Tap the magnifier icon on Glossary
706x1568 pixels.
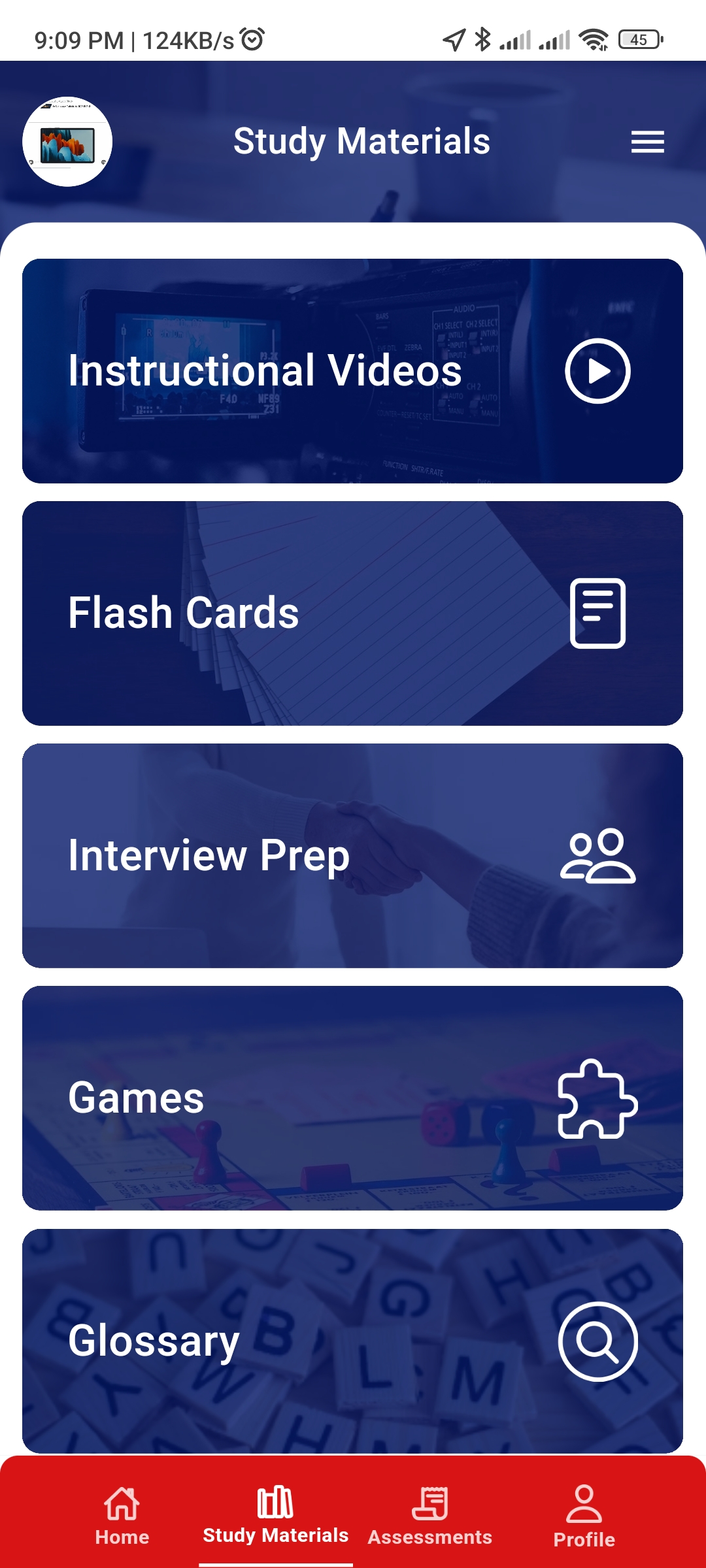tap(597, 1341)
